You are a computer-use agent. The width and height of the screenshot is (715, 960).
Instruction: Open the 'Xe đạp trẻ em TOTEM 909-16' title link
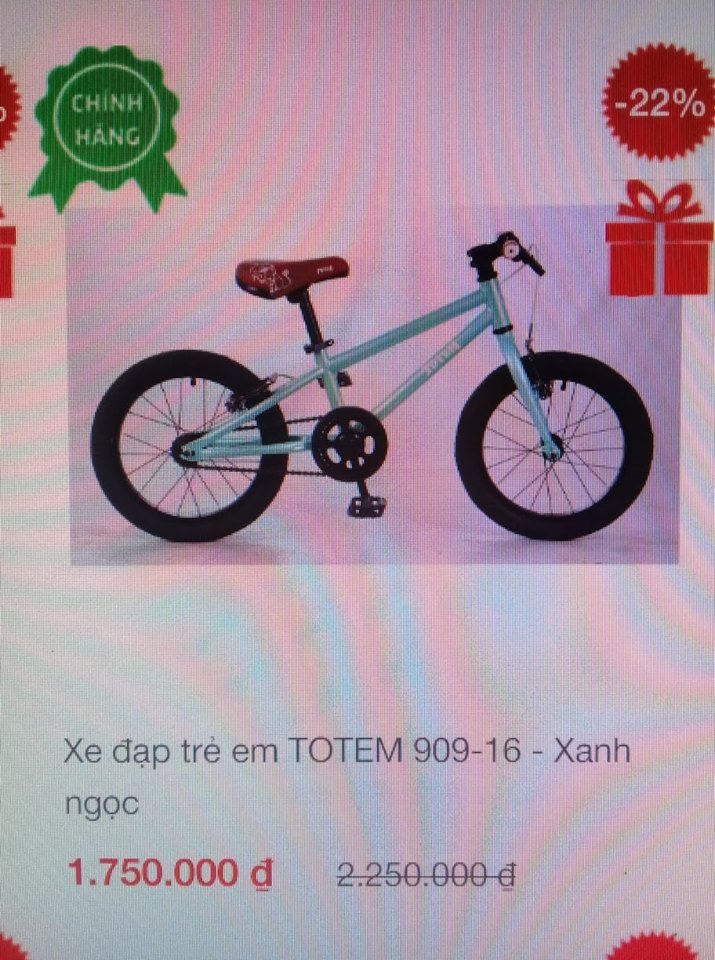[x=346, y=752]
